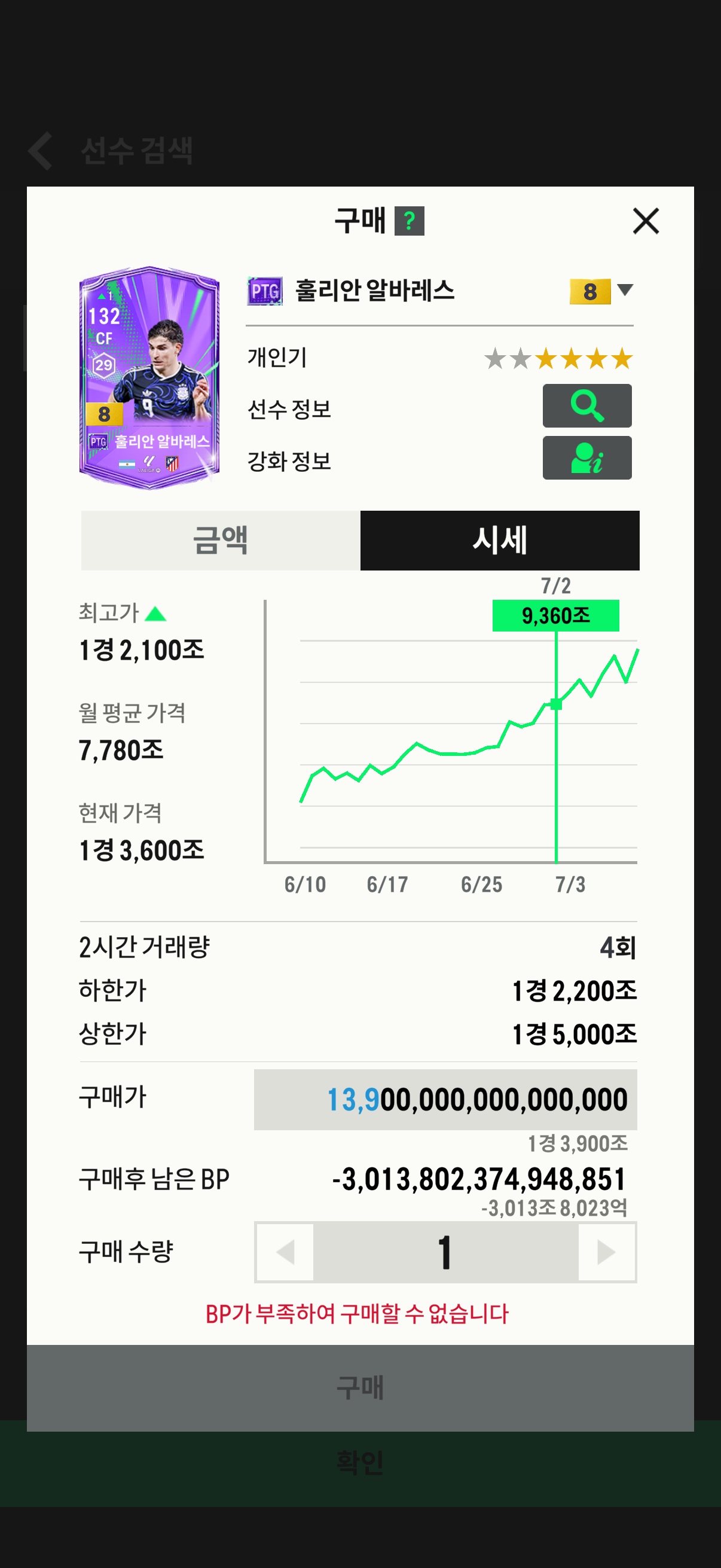Decrease 구매 수량 with the left arrow
The height and width of the screenshot is (1568, 721).
[285, 1252]
